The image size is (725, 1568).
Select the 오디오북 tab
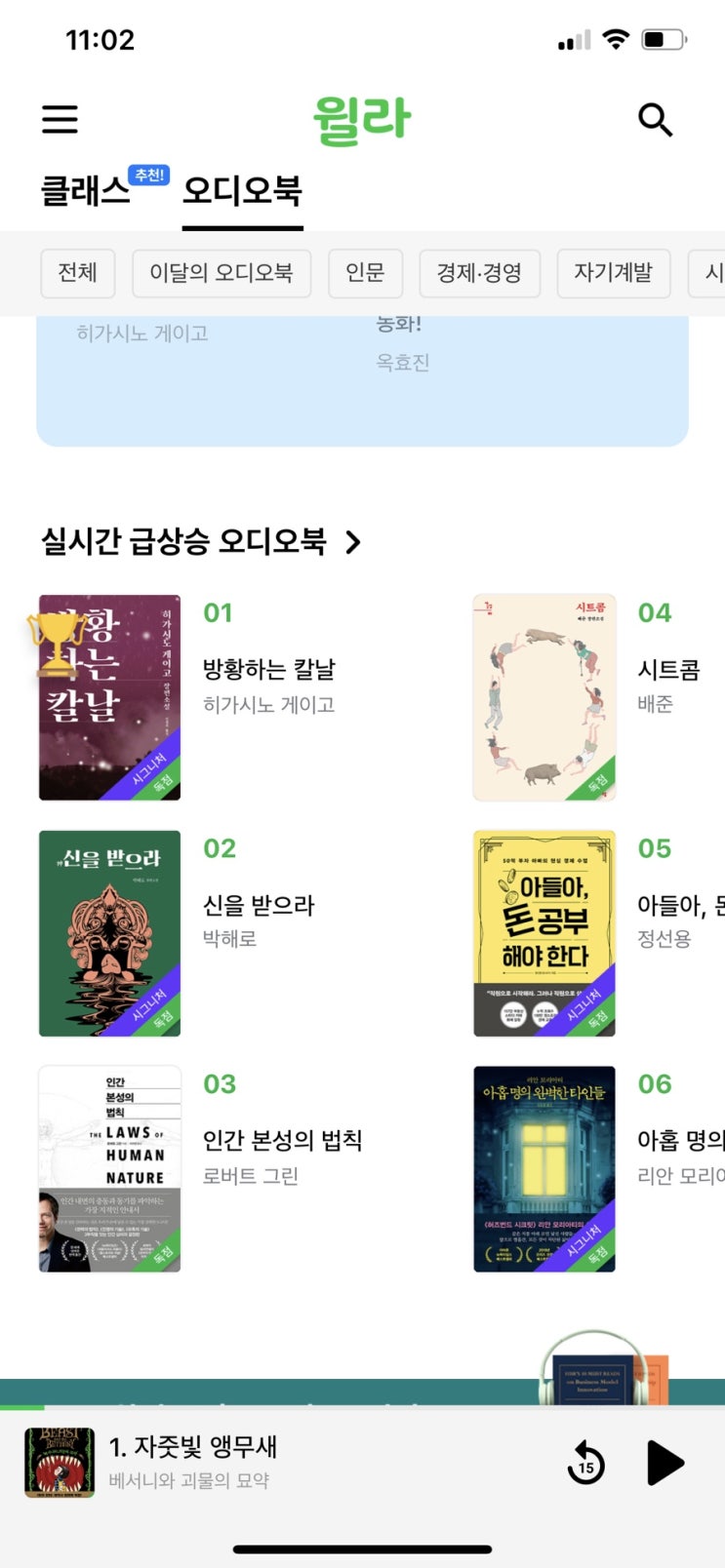[x=242, y=190]
